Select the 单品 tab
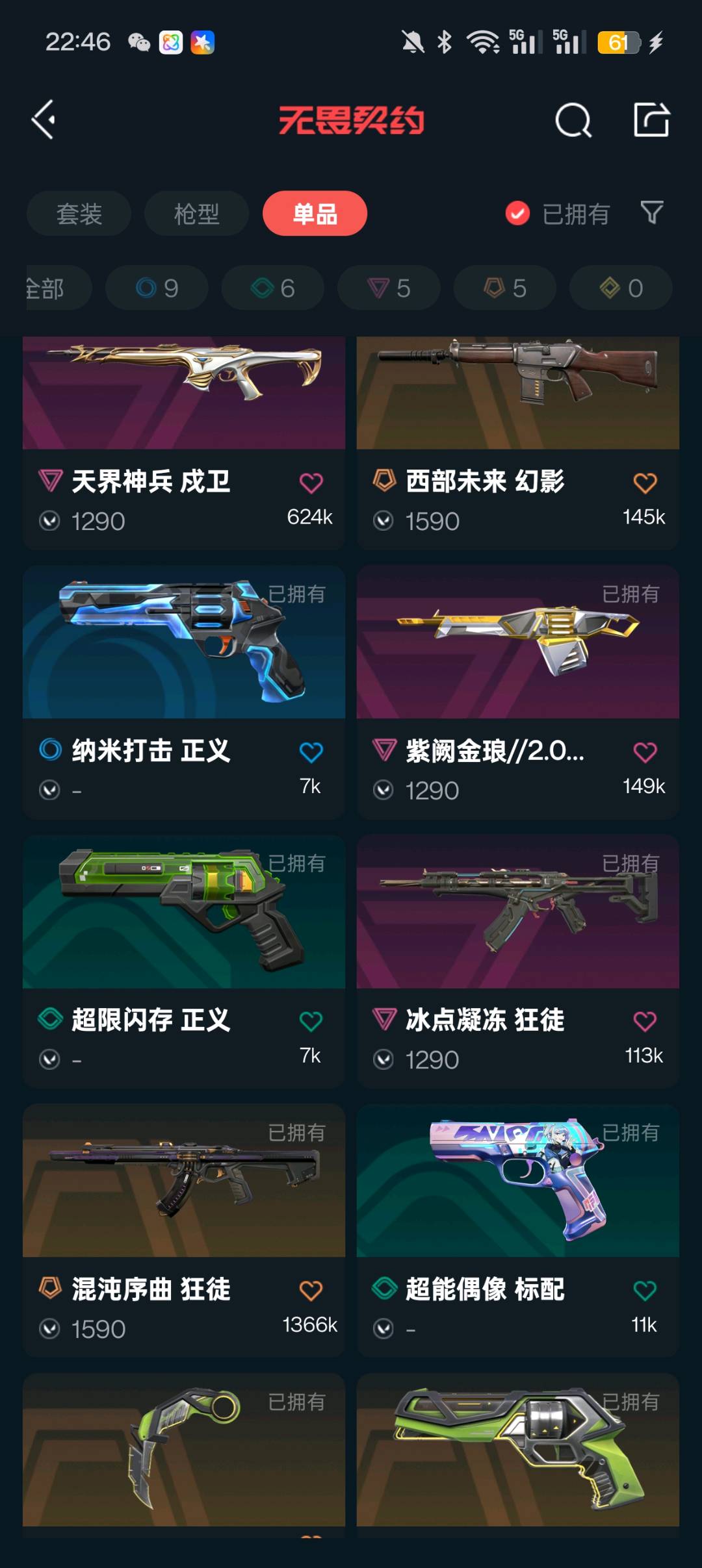This screenshot has height=1568, width=702. point(315,214)
